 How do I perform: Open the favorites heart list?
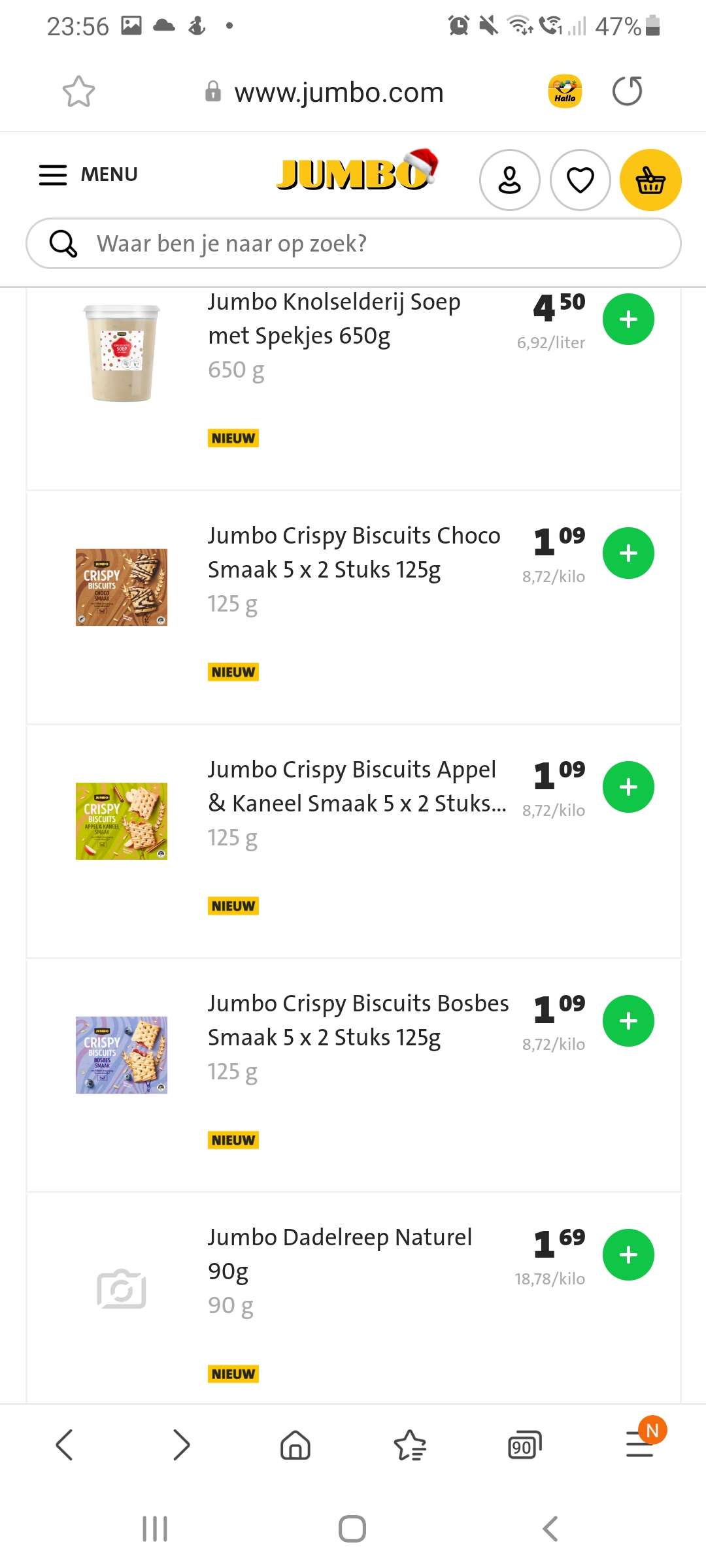point(580,180)
